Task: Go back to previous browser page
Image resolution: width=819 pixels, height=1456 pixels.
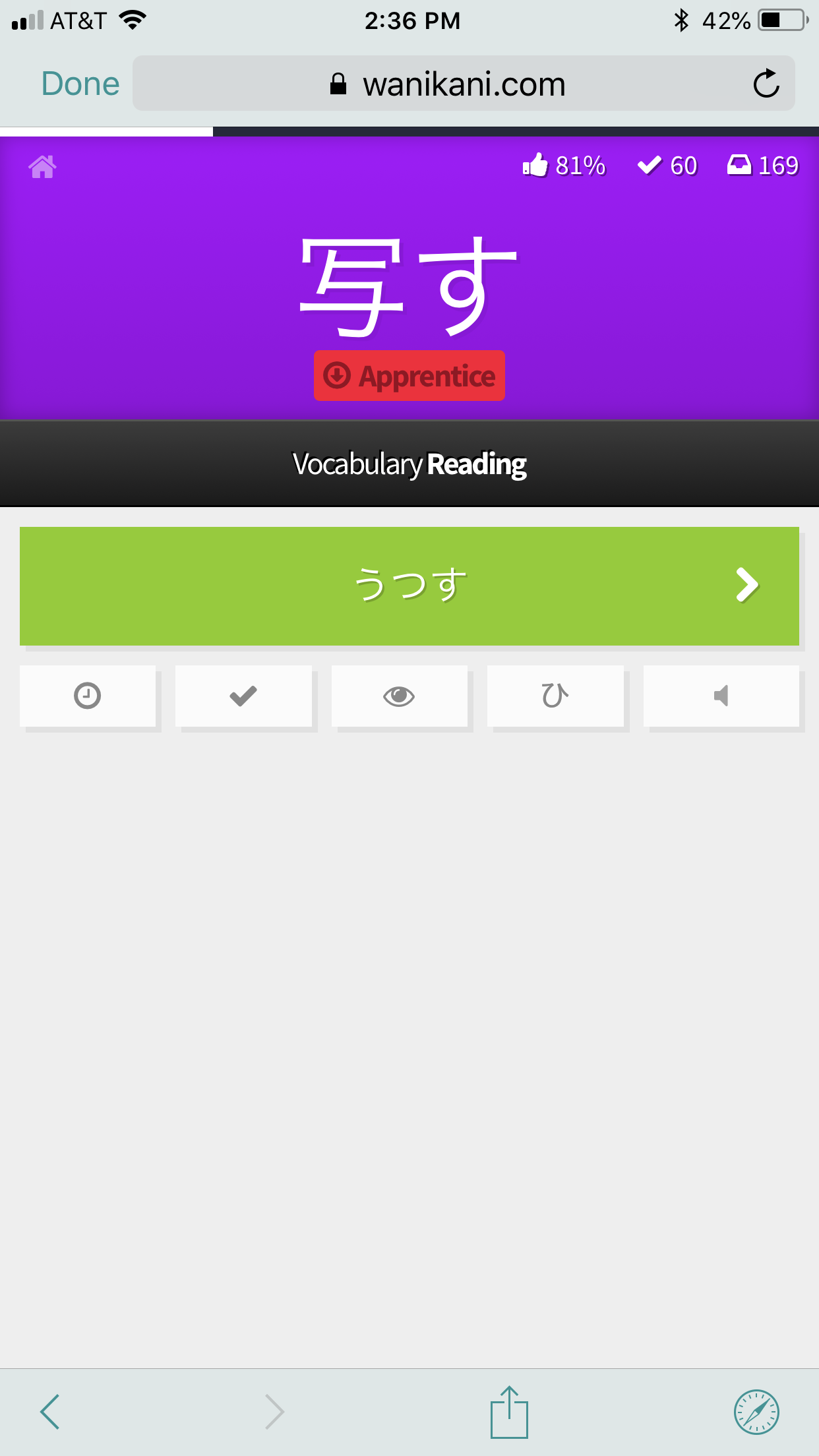Action: (x=50, y=1412)
